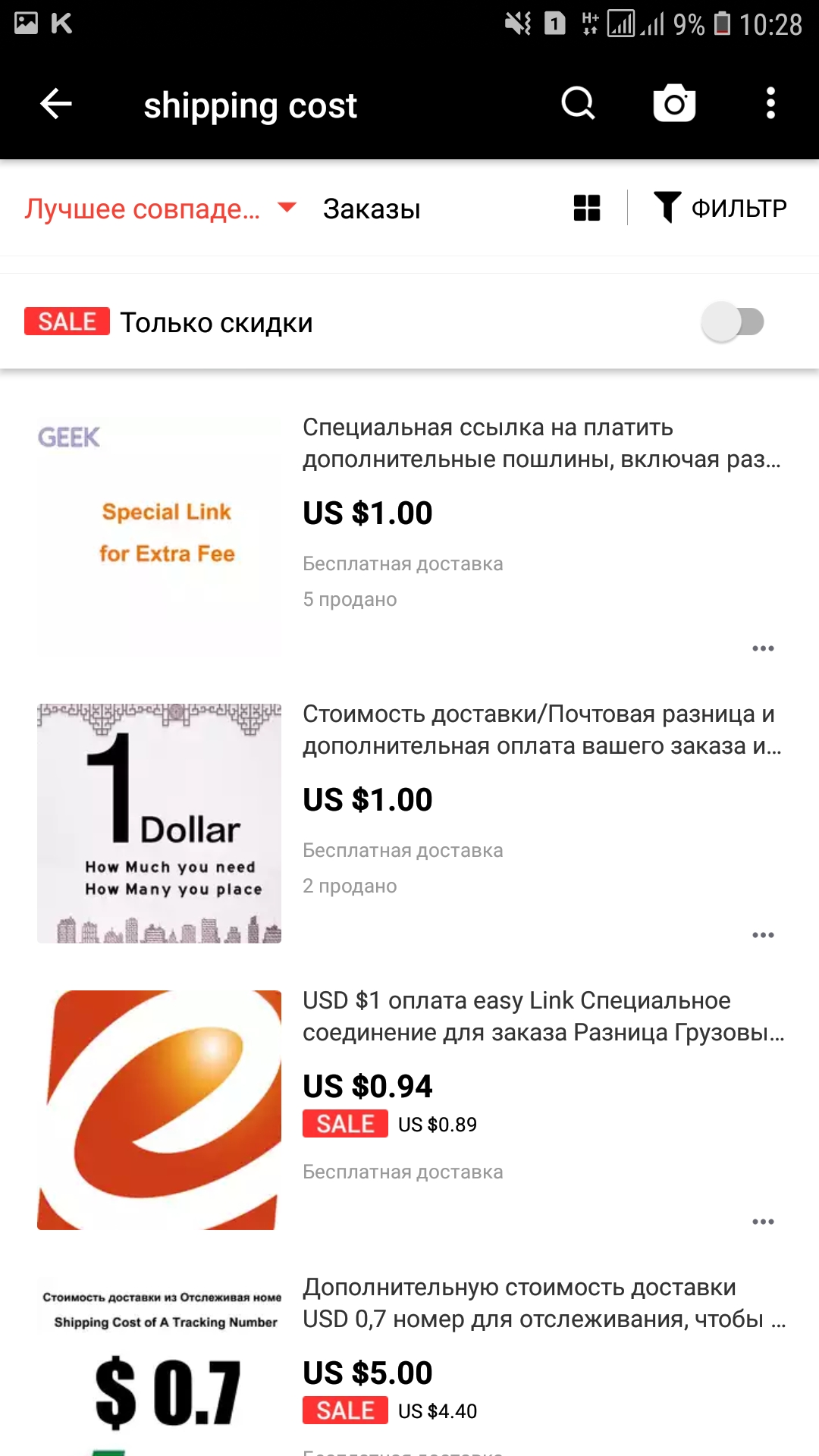This screenshot has width=819, height=1456.
Task: Show options for Стоимость доставки/Почтовая разница item
Action: [763, 935]
